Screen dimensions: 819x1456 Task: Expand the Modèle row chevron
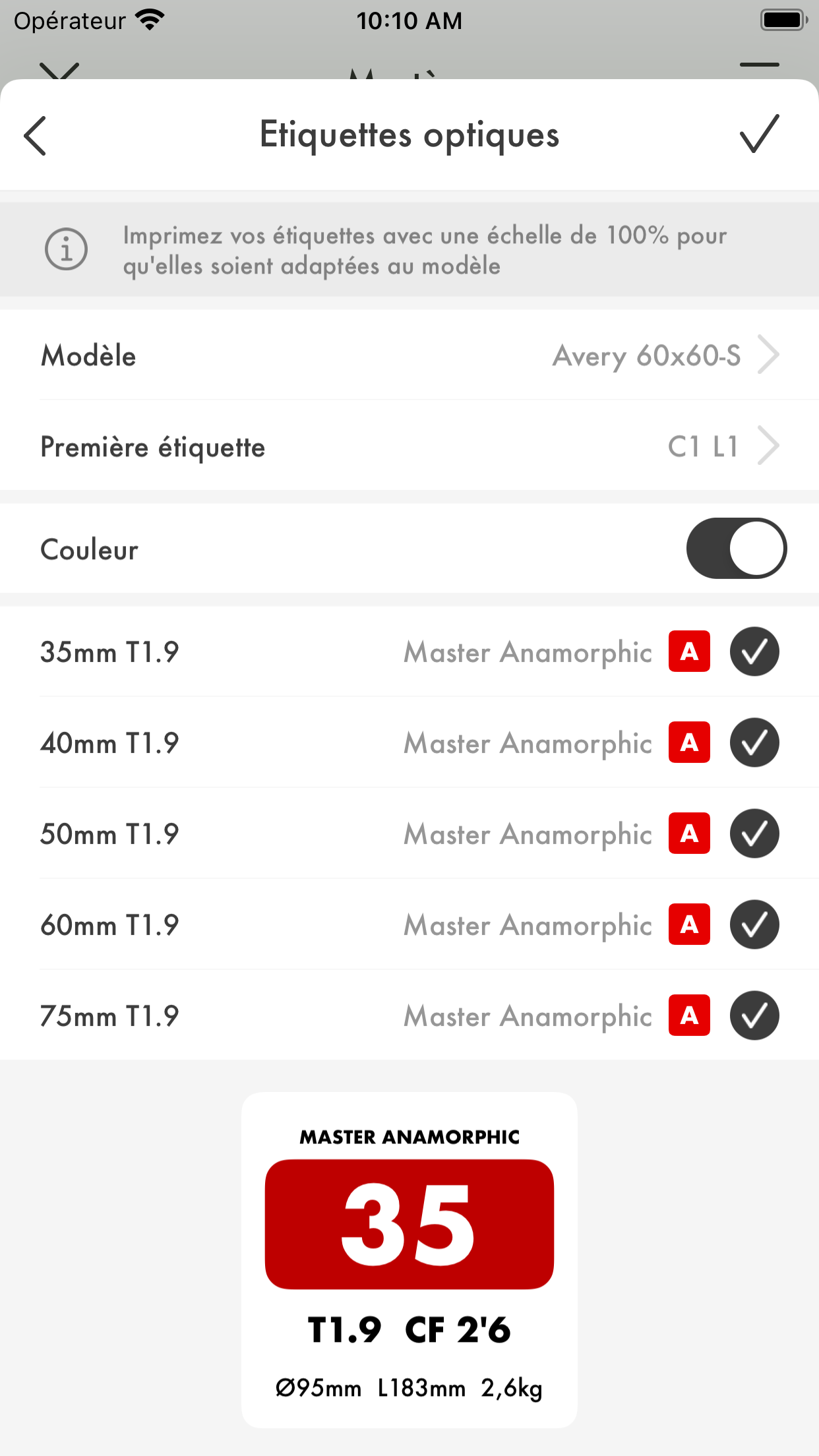(769, 355)
